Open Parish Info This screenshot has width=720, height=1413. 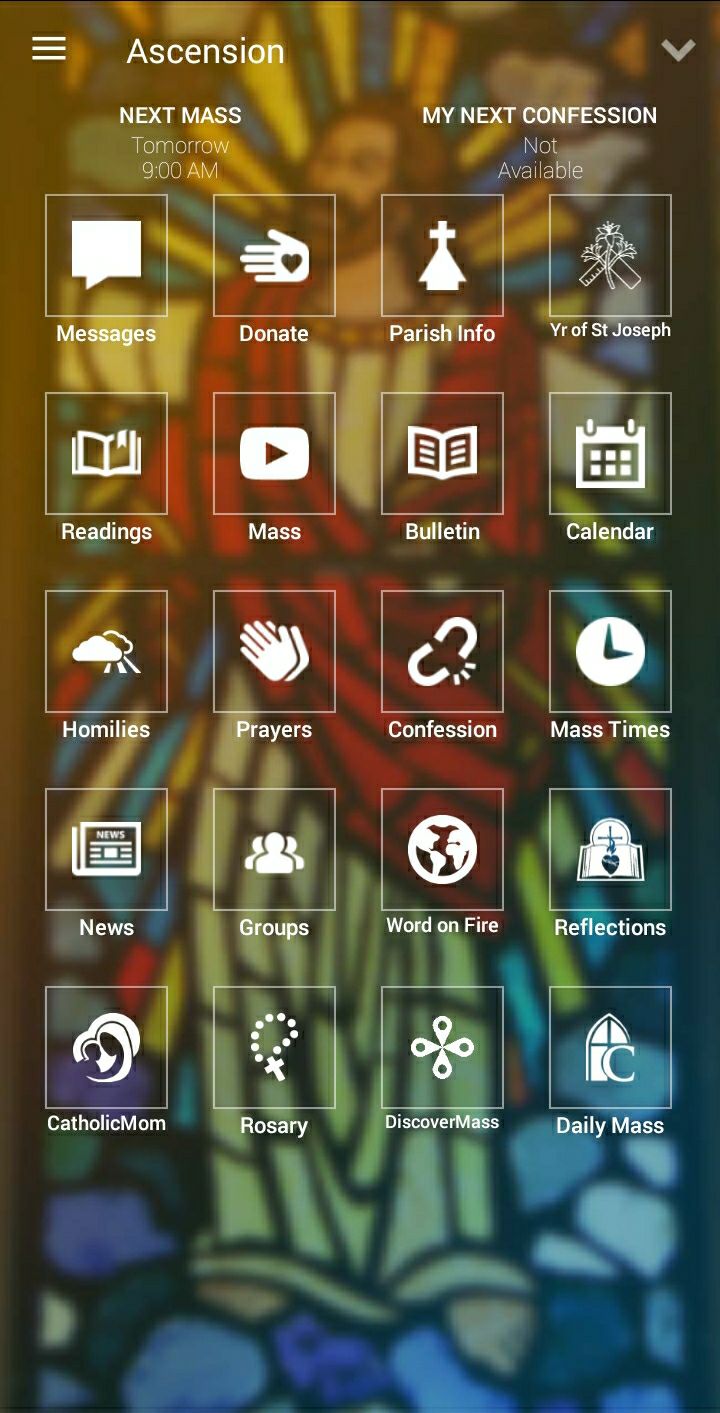pyautogui.click(x=442, y=253)
